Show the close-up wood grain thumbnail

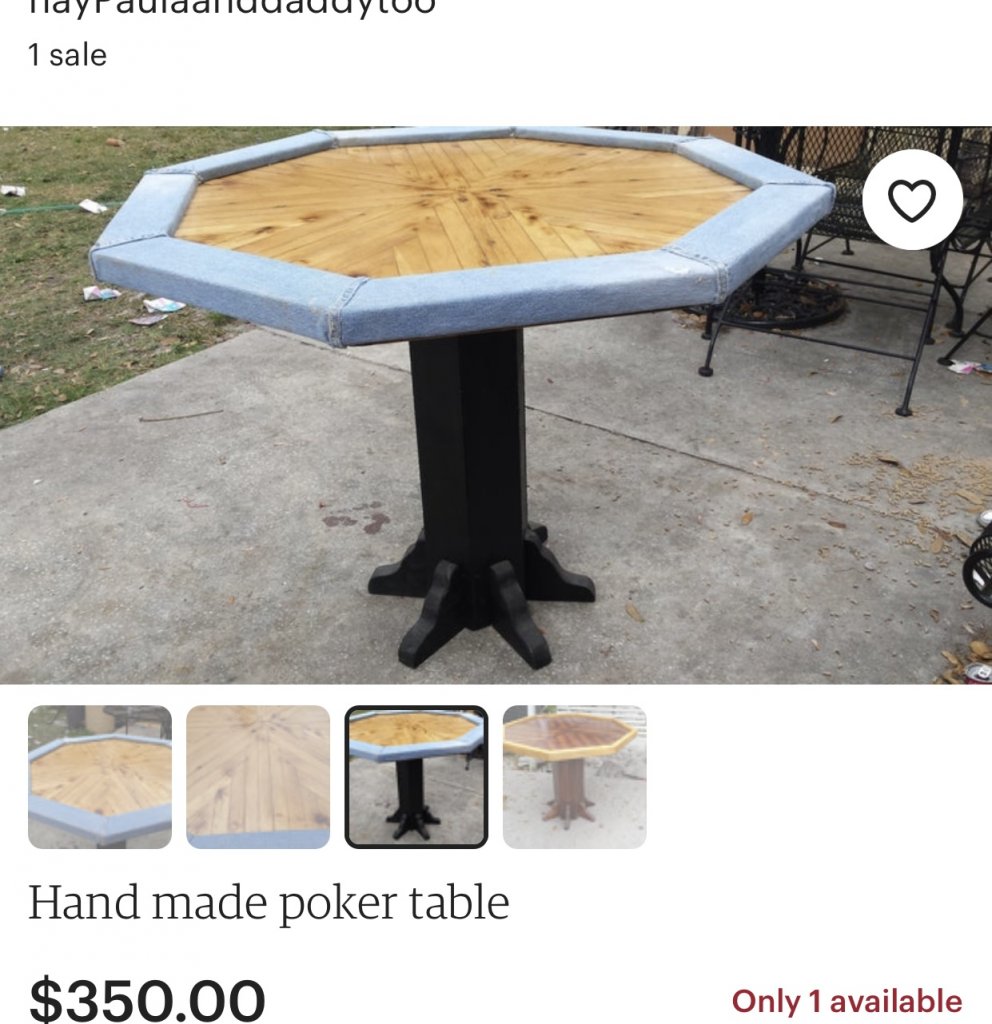pos(258,777)
